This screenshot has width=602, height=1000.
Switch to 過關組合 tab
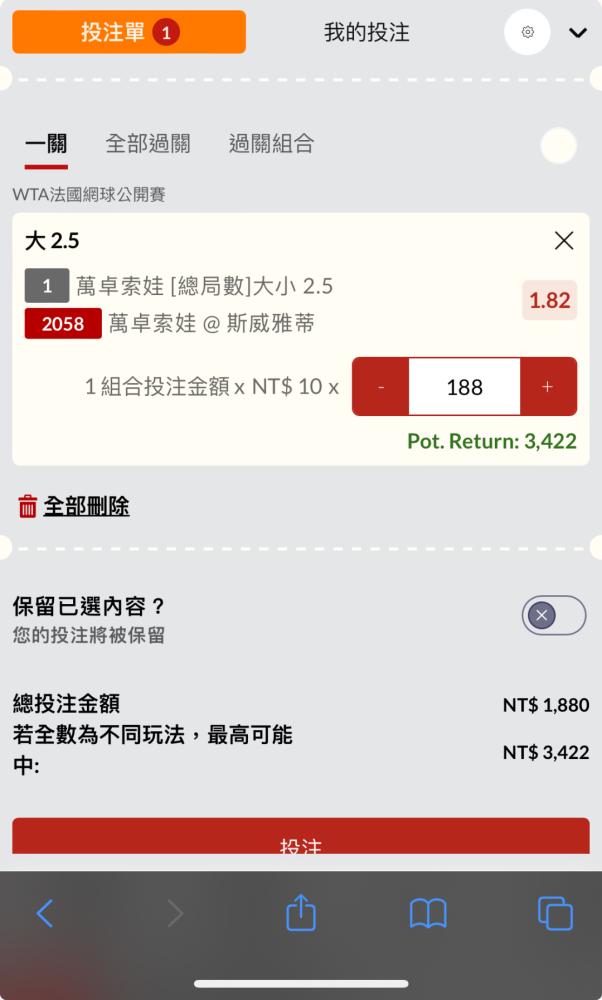(271, 144)
